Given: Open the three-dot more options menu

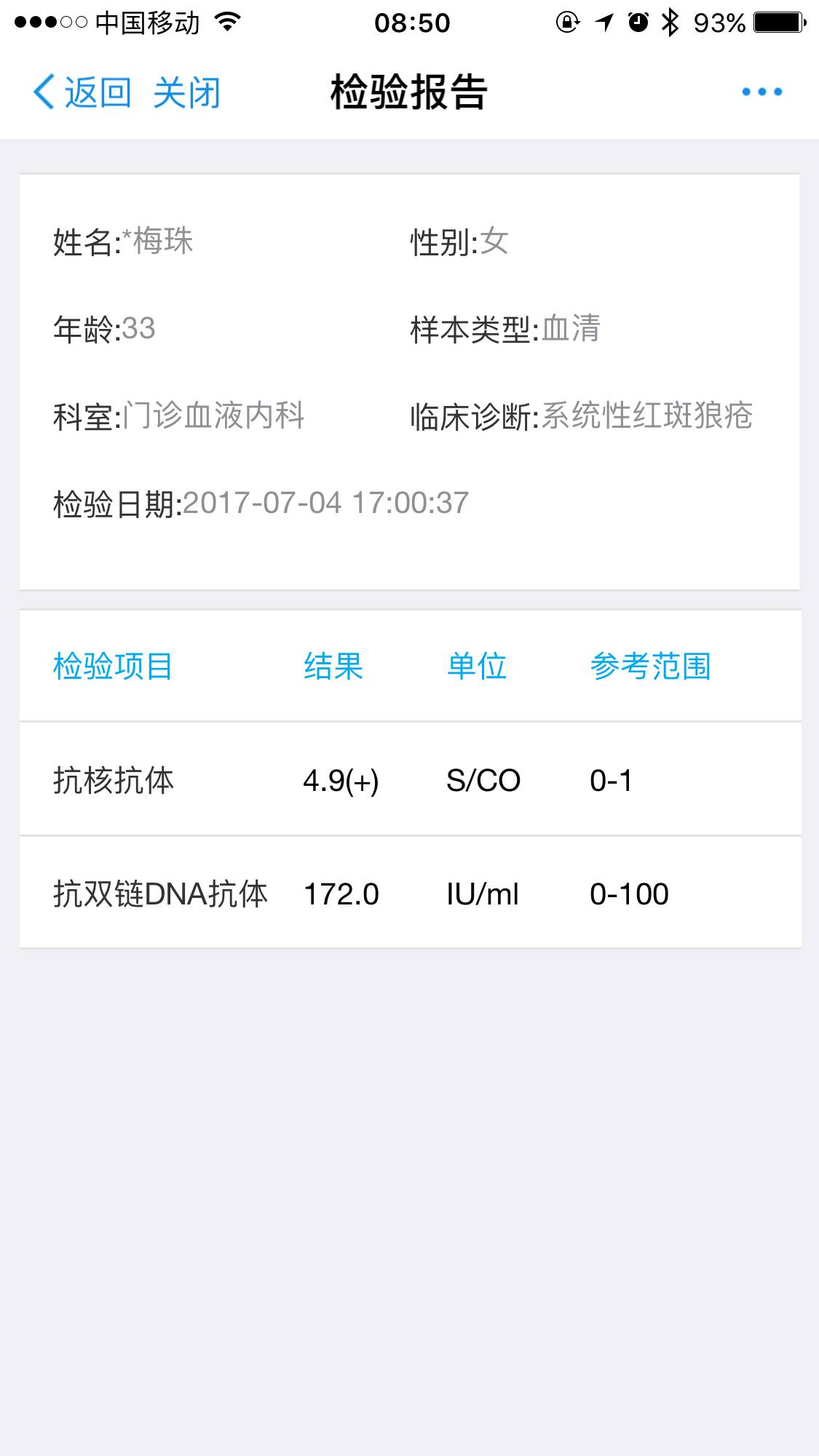Looking at the screenshot, I should coord(761,92).
